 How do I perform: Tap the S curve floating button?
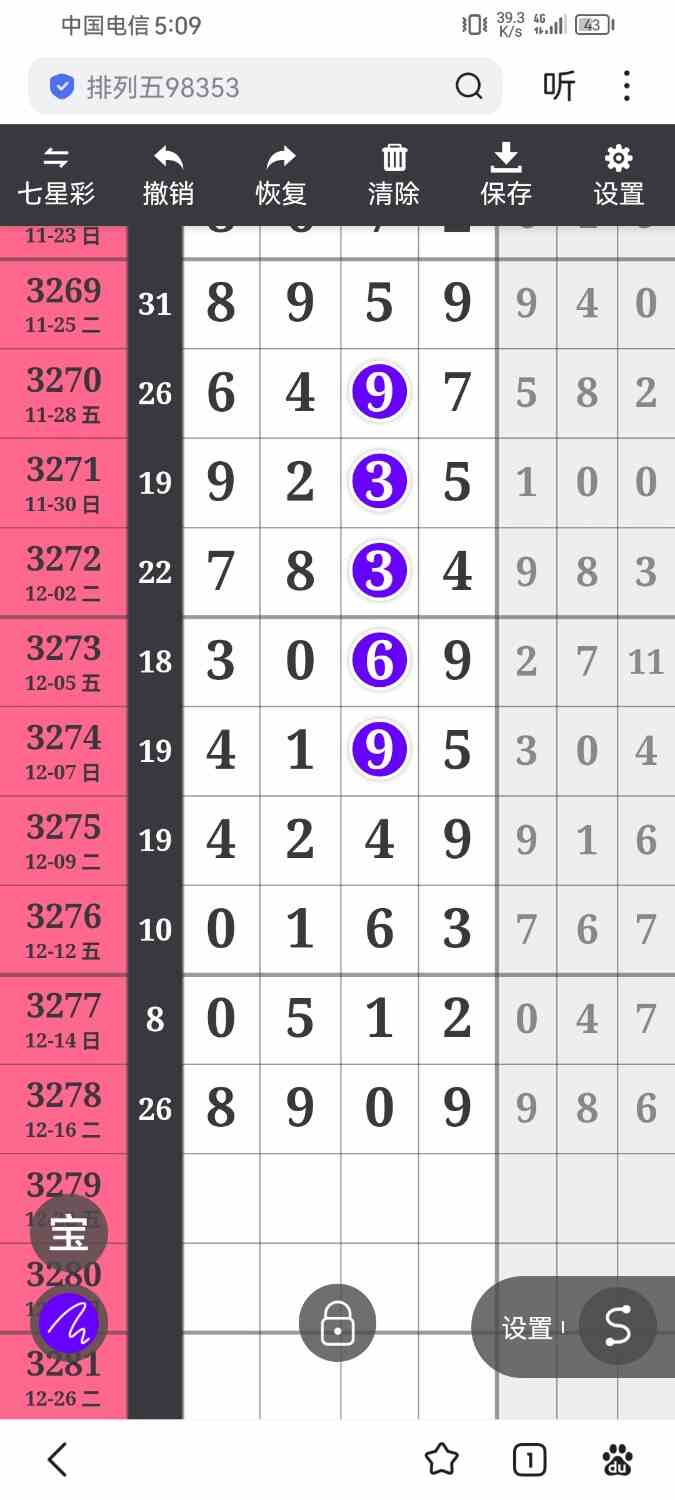pyautogui.click(x=618, y=1326)
